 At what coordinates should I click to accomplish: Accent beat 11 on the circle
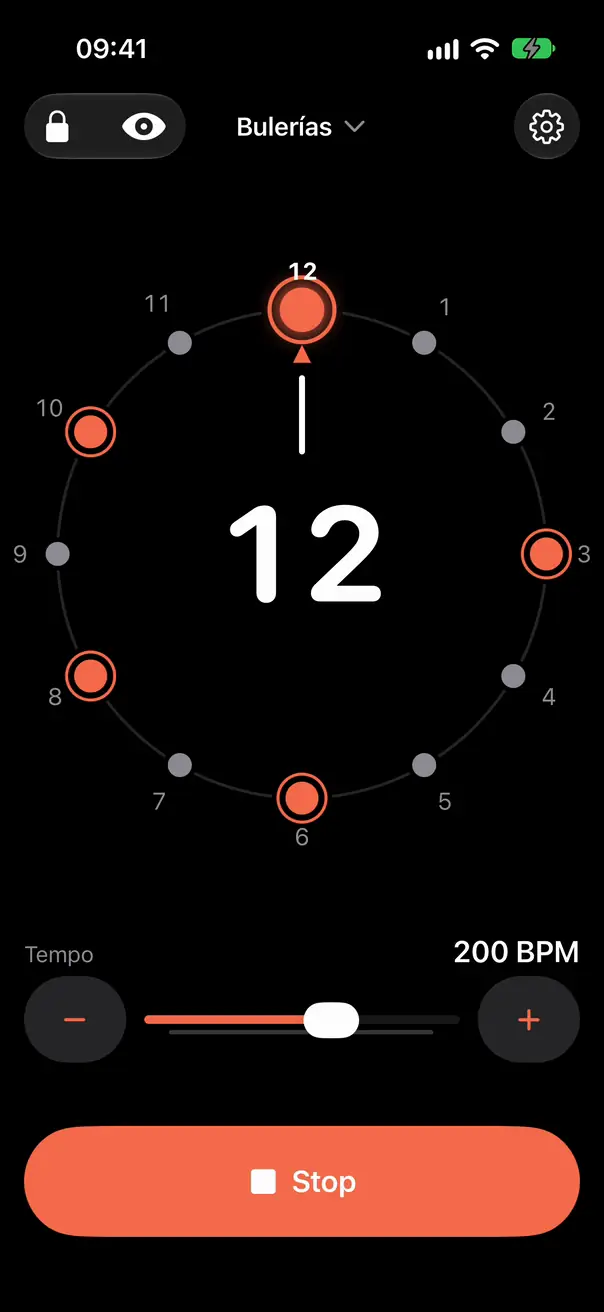click(x=180, y=342)
